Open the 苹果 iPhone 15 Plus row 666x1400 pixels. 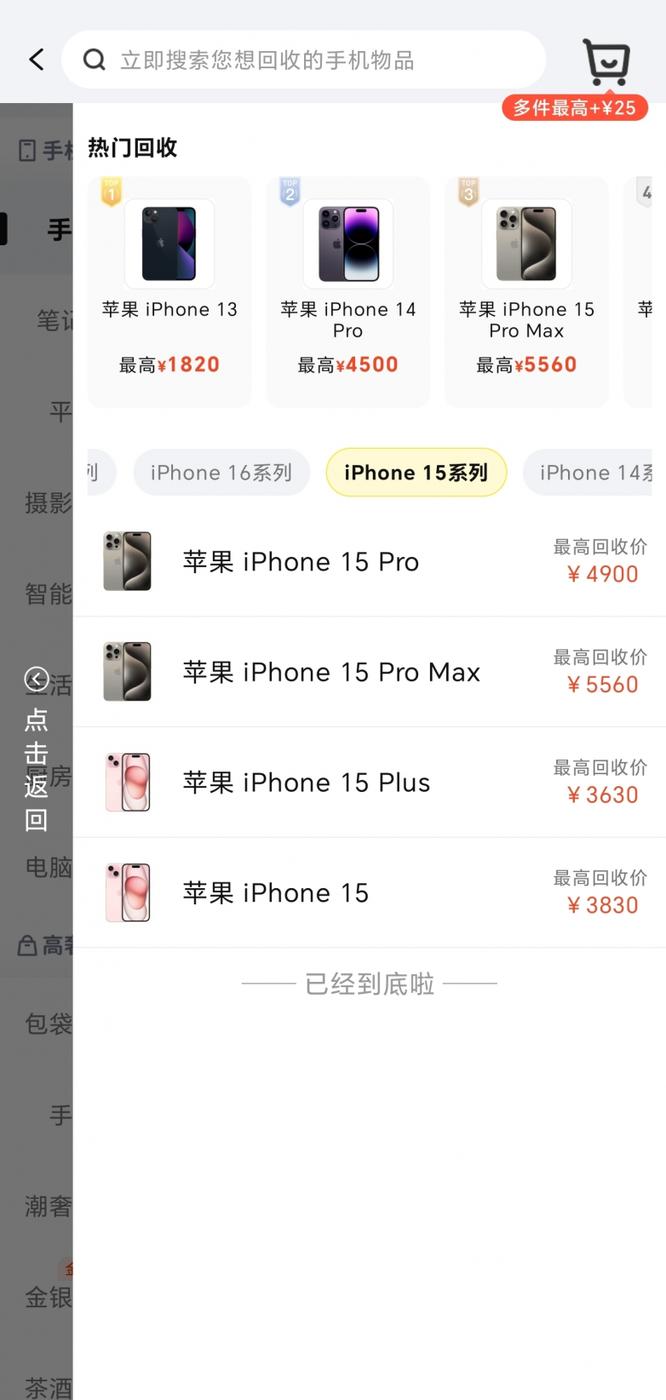pyautogui.click(x=368, y=782)
